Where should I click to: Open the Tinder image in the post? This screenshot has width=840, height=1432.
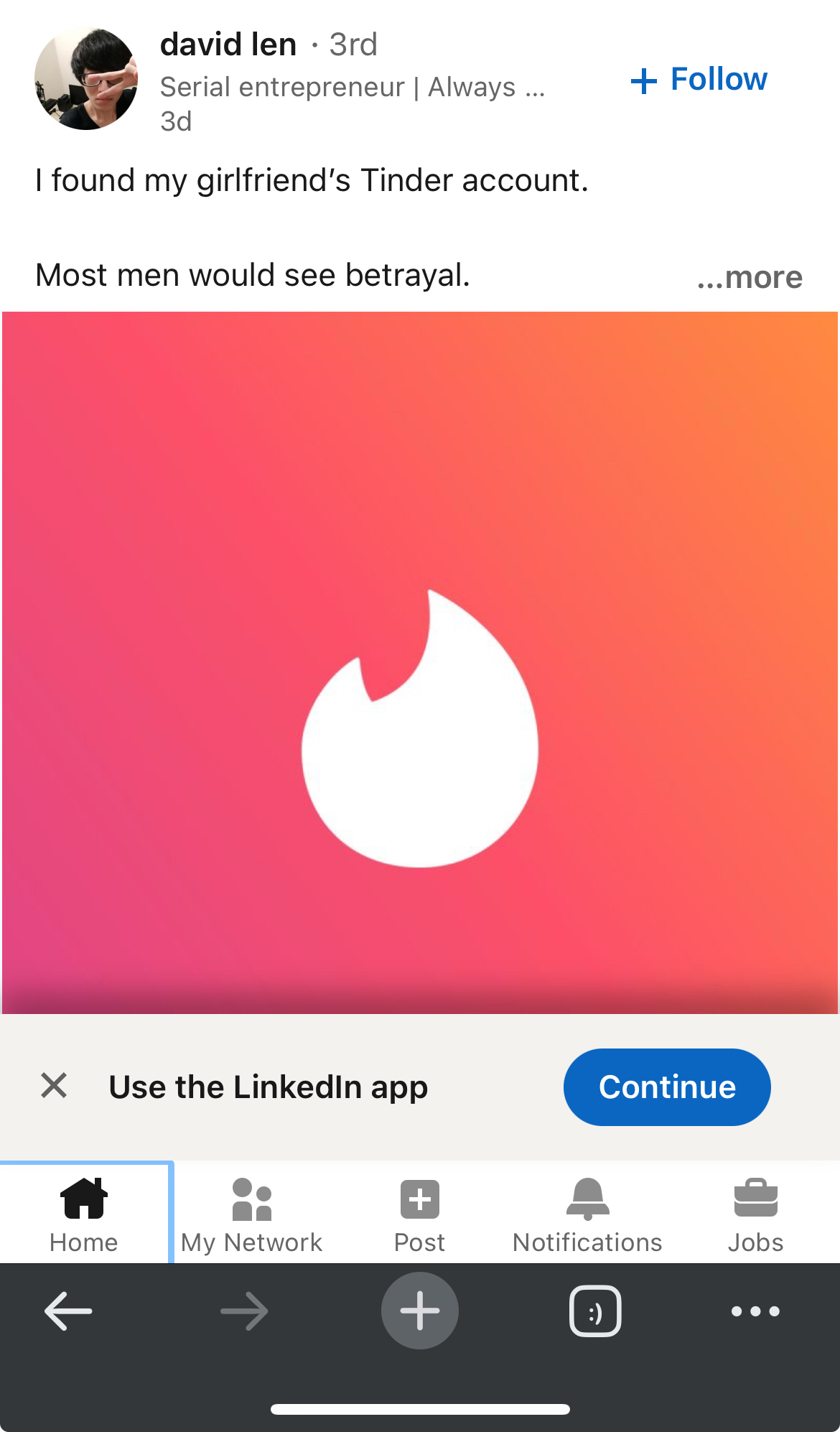coord(420,662)
